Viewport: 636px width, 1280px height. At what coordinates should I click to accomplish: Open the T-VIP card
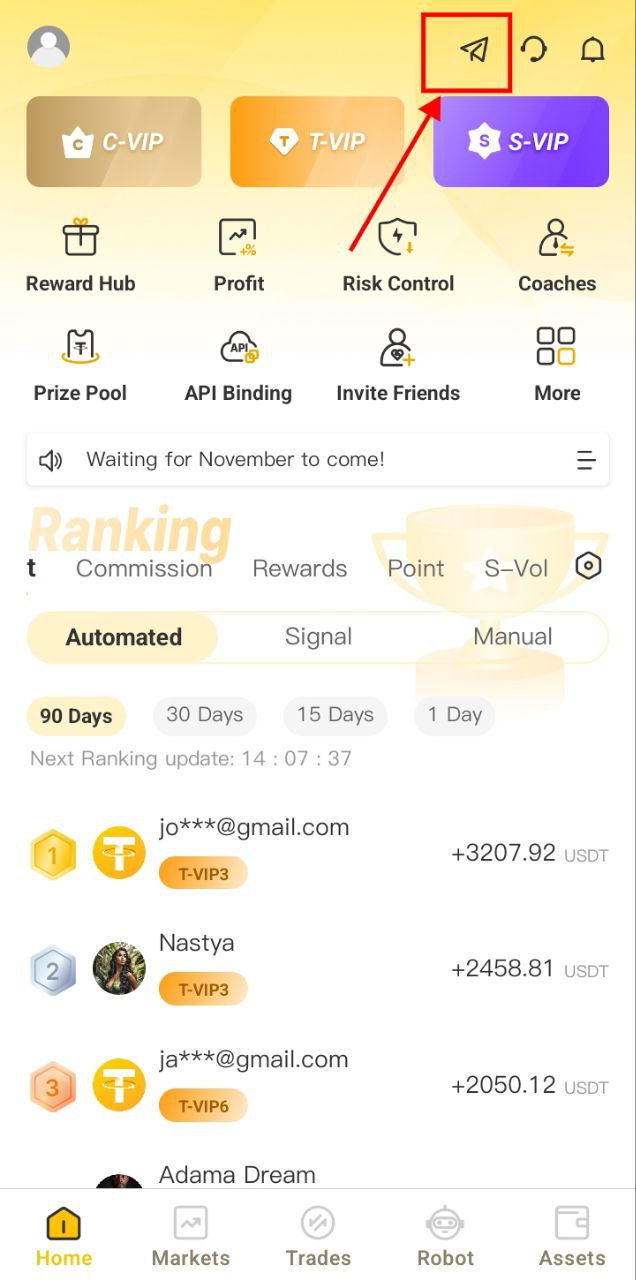(317, 142)
